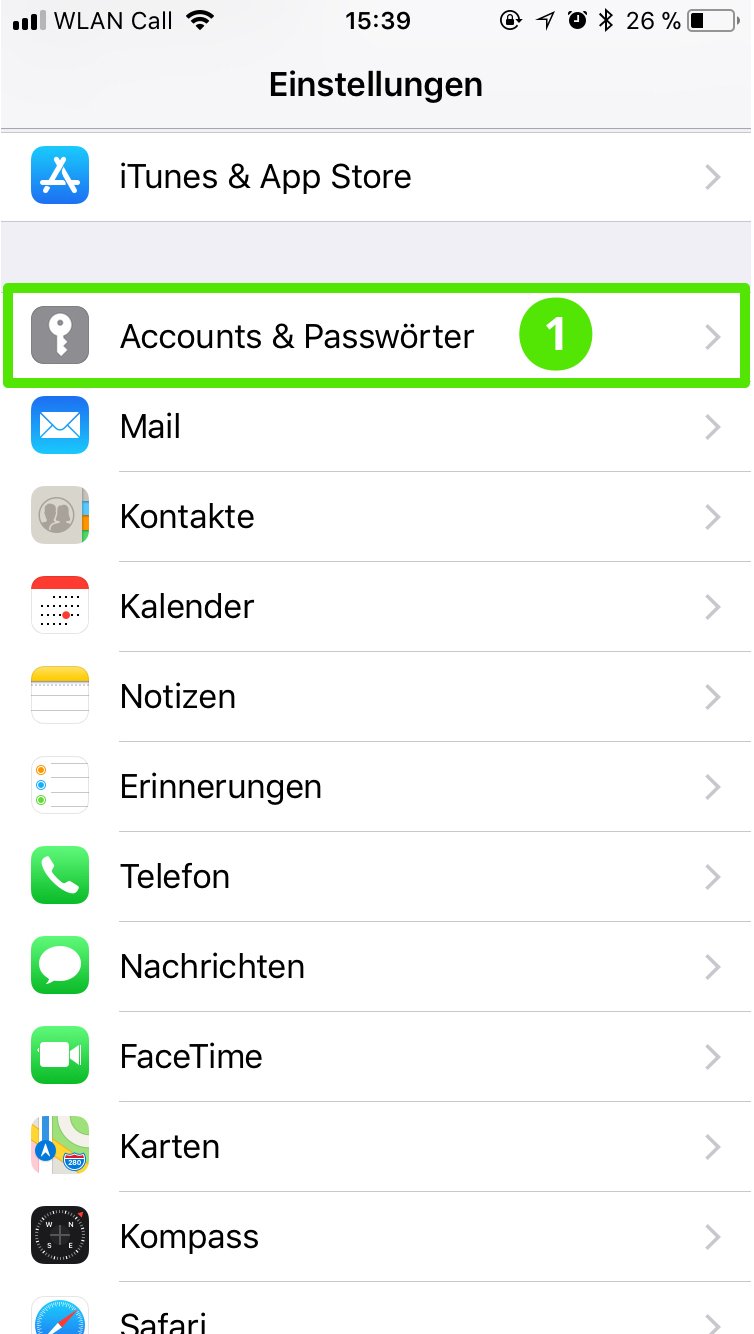Viewport: 754px width, 1334px height.
Task: Open Safari settings
Action: coord(377,1309)
